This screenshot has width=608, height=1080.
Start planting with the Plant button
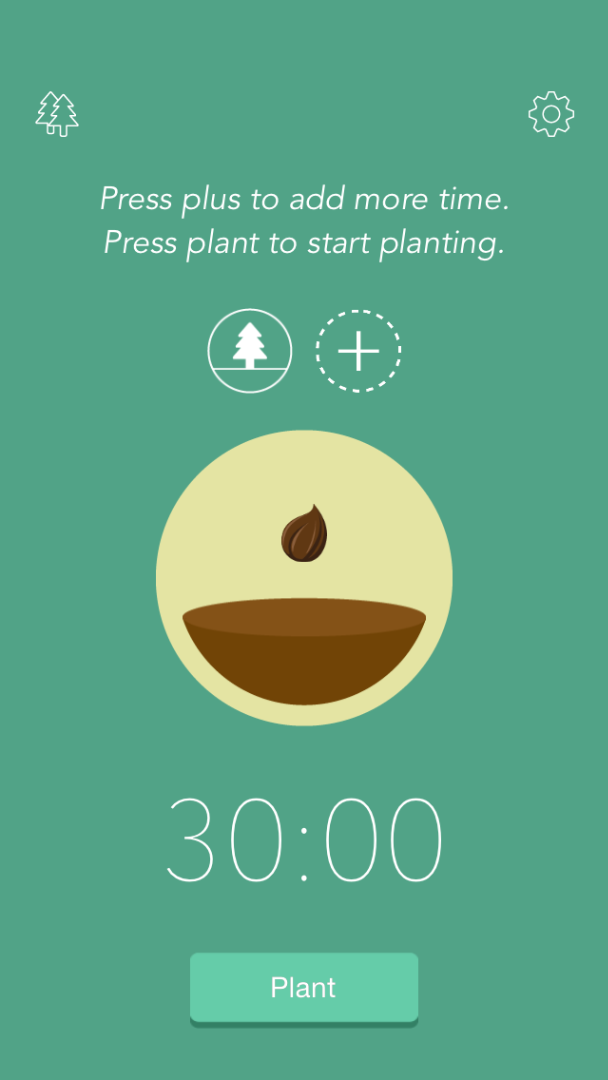click(x=304, y=988)
